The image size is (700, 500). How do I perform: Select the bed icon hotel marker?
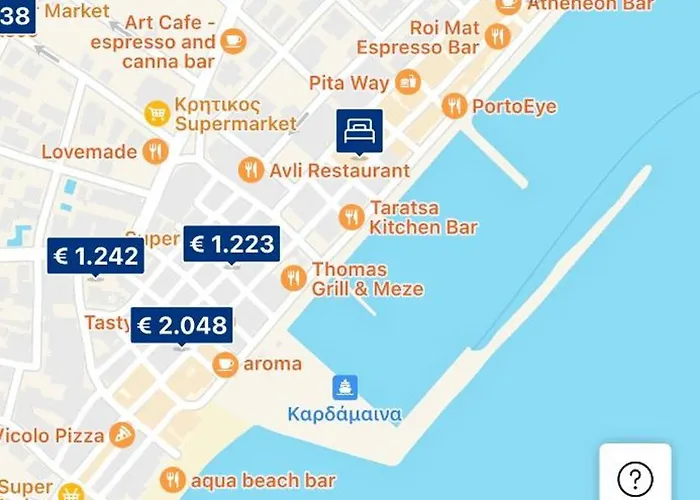click(359, 131)
